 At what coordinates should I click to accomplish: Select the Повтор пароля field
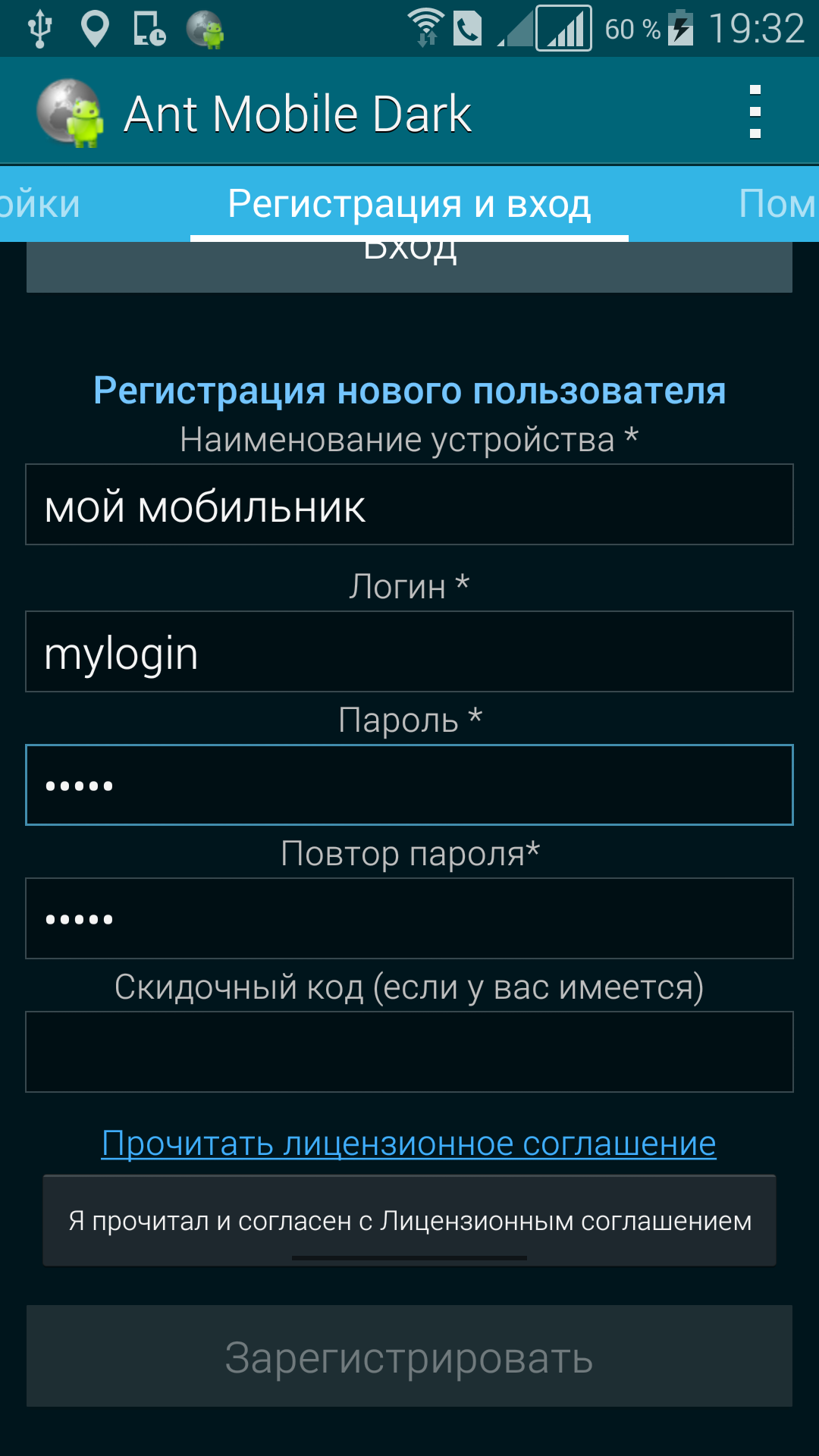click(409, 918)
